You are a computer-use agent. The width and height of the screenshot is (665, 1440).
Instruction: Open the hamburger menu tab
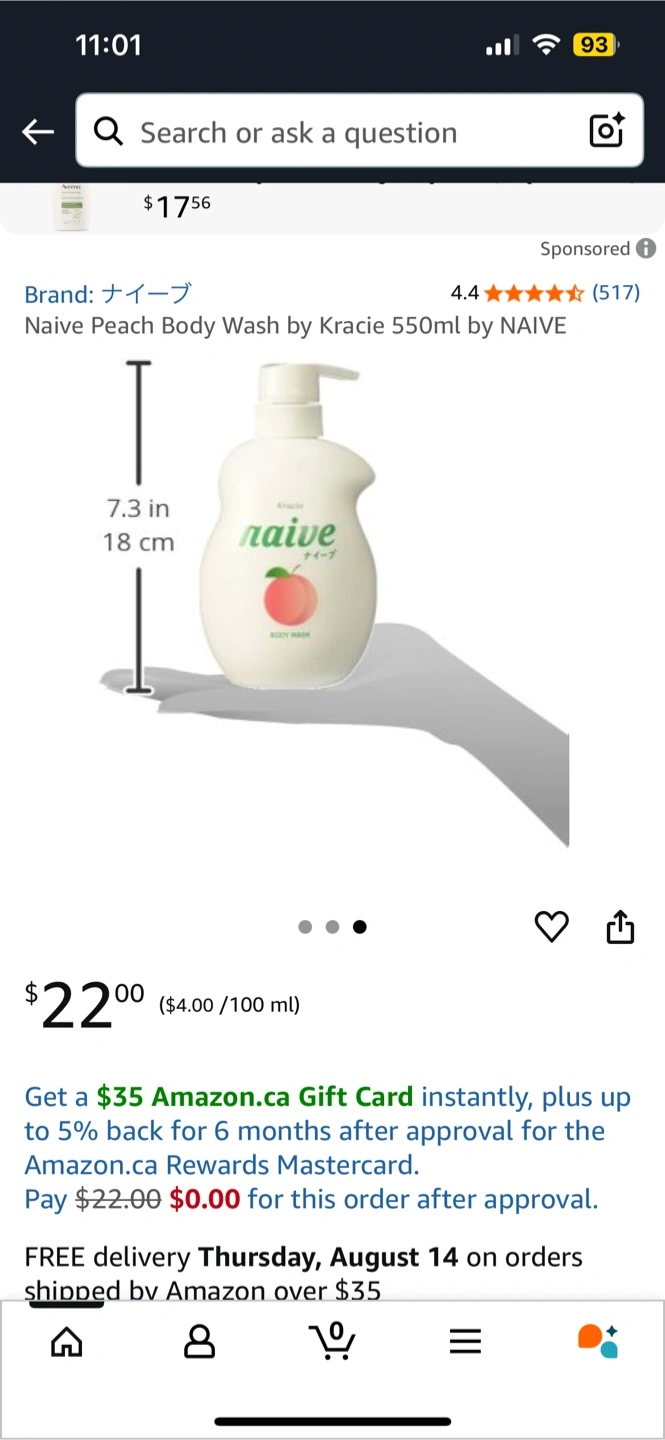tap(465, 1341)
